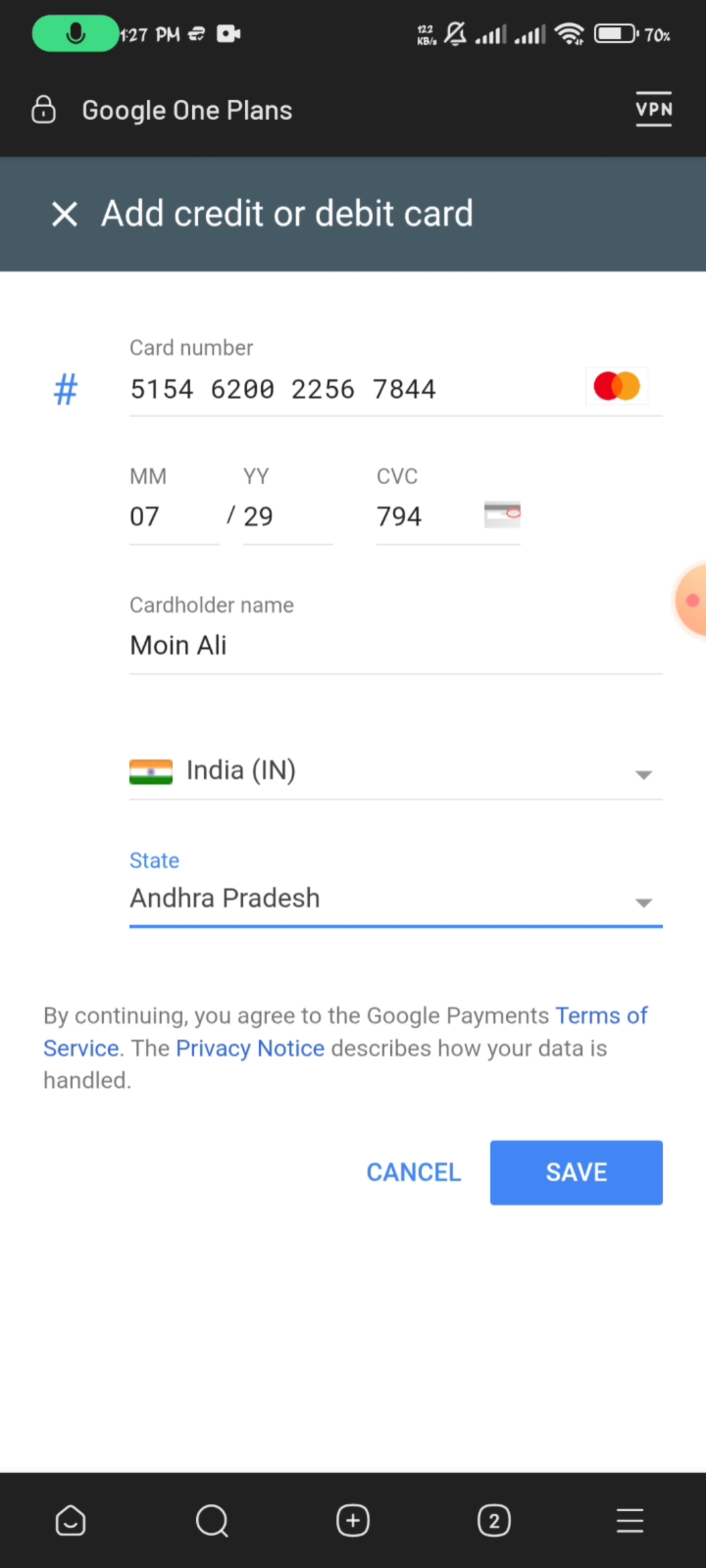Edit the cardholder name field
The width and height of the screenshot is (706, 1568).
click(x=395, y=645)
